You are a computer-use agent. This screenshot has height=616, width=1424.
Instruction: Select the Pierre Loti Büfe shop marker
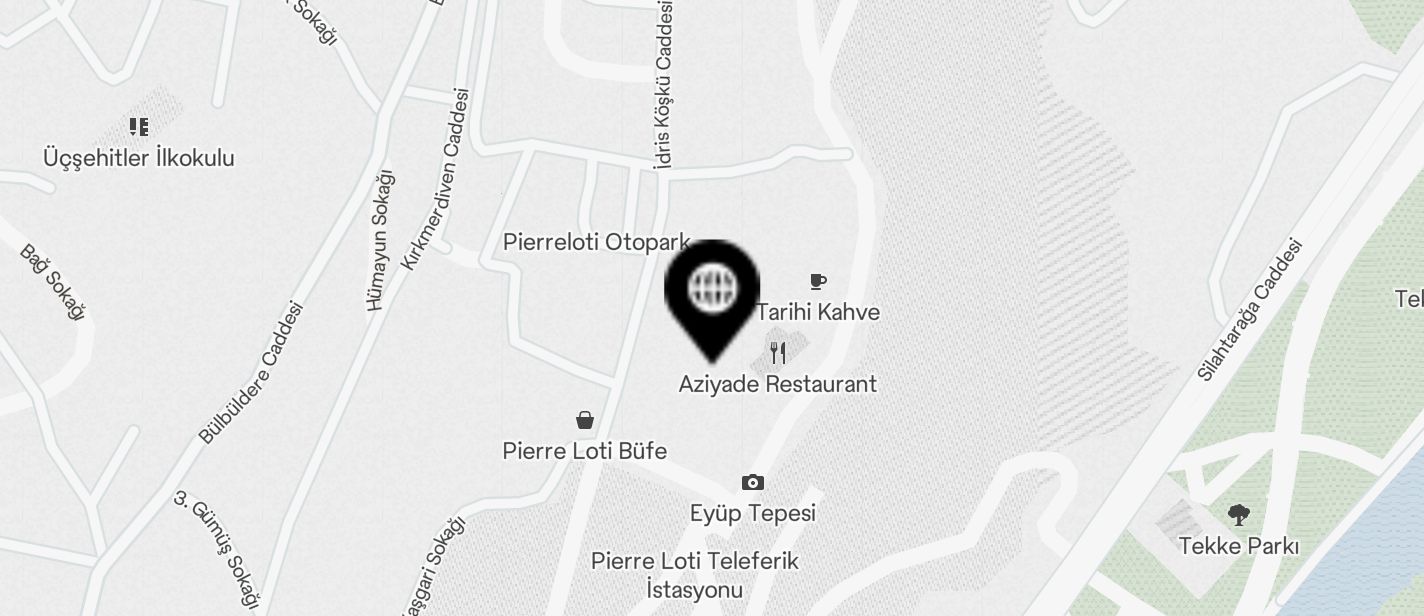(x=585, y=420)
